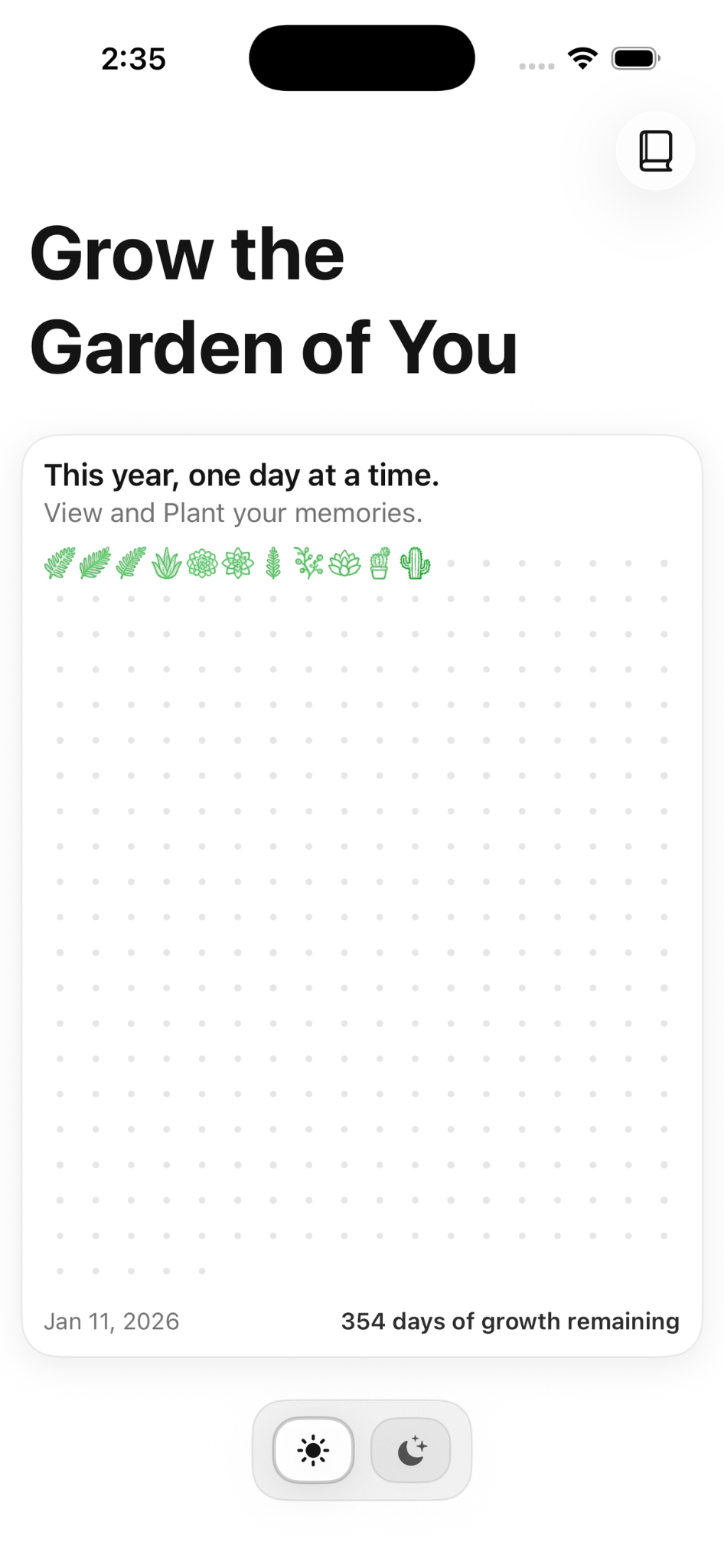Open the berry branch memory
The image size is (724, 1568).
(309, 563)
